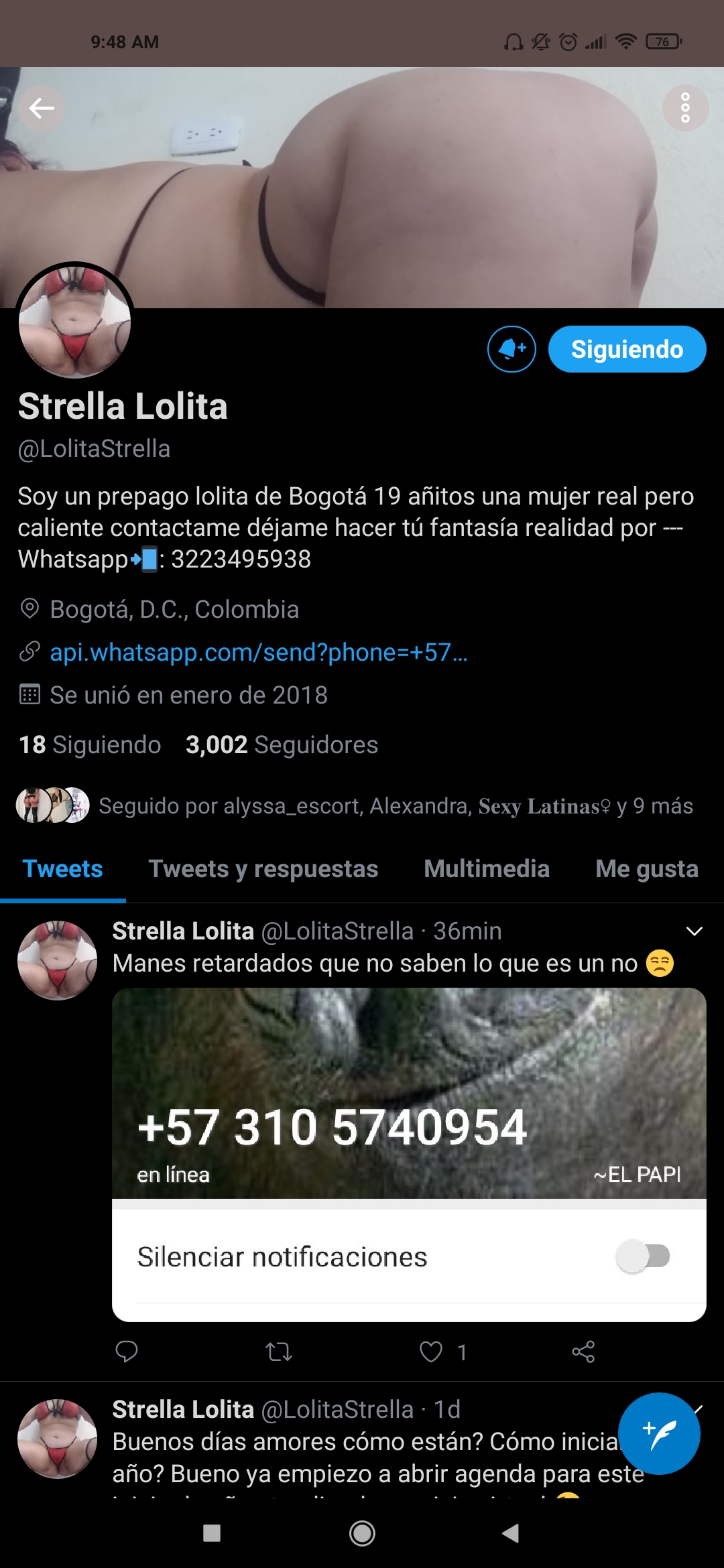The height and width of the screenshot is (1568, 724).
Task: Switch to the Me gusta tab
Action: click(646, 868)
